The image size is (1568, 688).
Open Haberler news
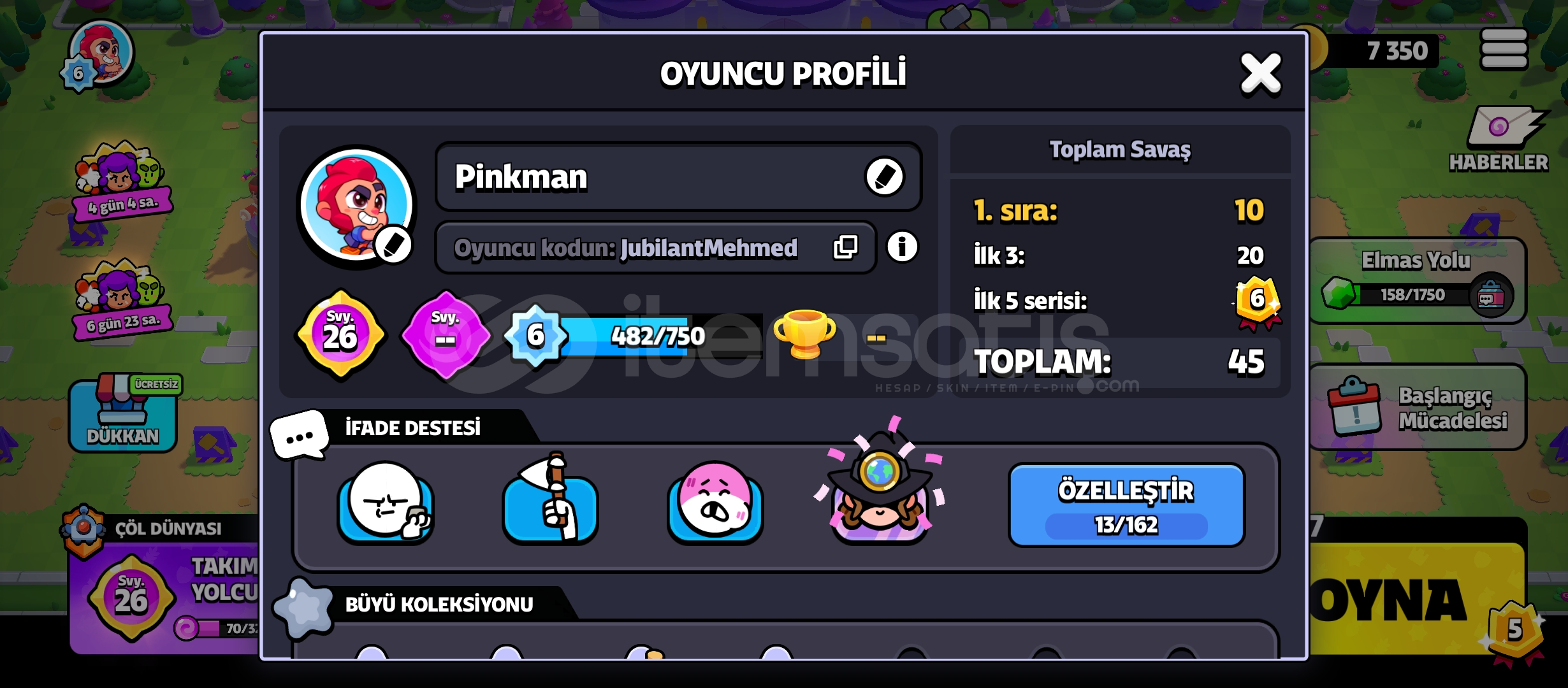click(x=1498, y=141)
